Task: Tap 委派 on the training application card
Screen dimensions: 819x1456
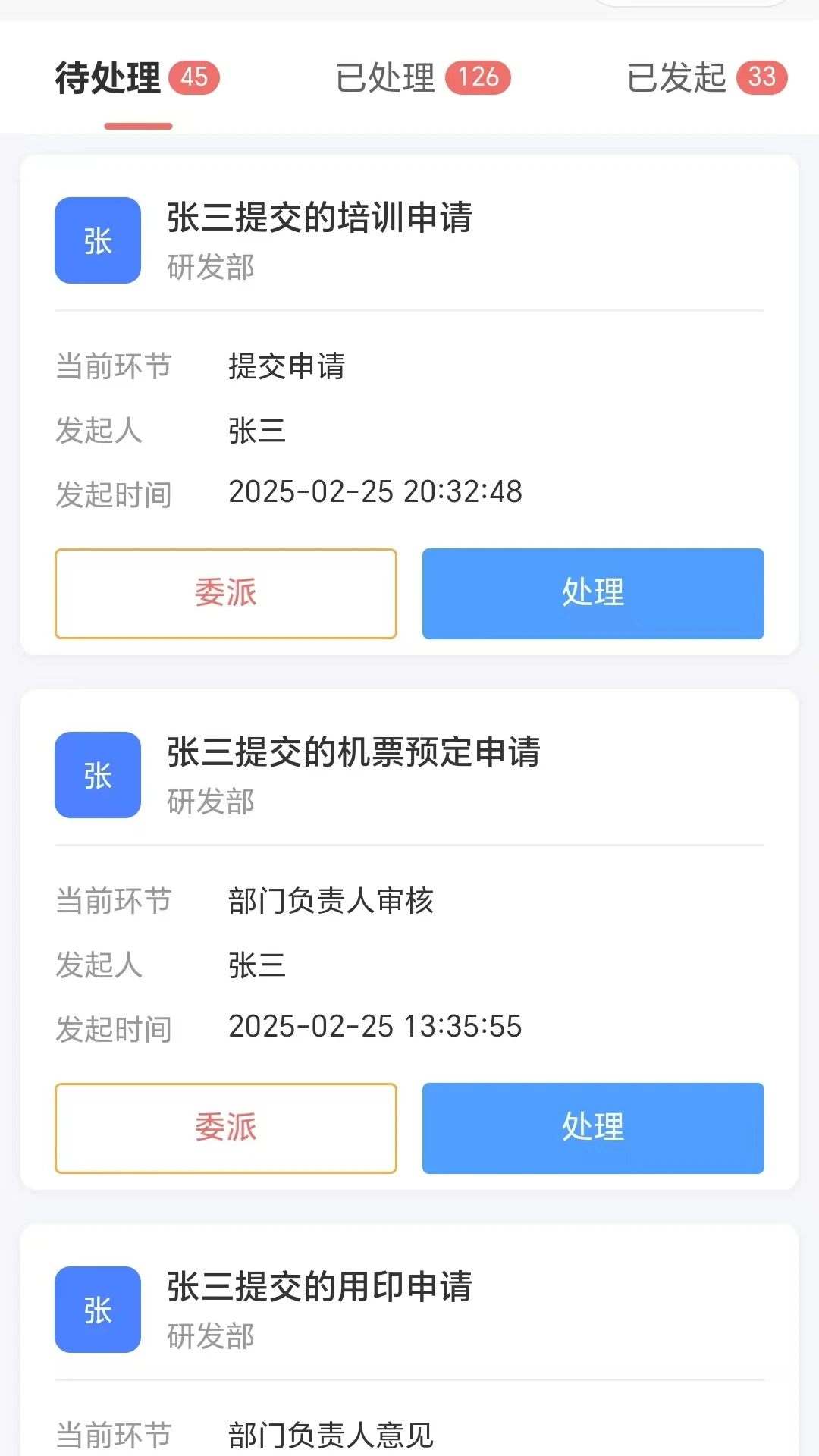Action: tap(225, 593)
